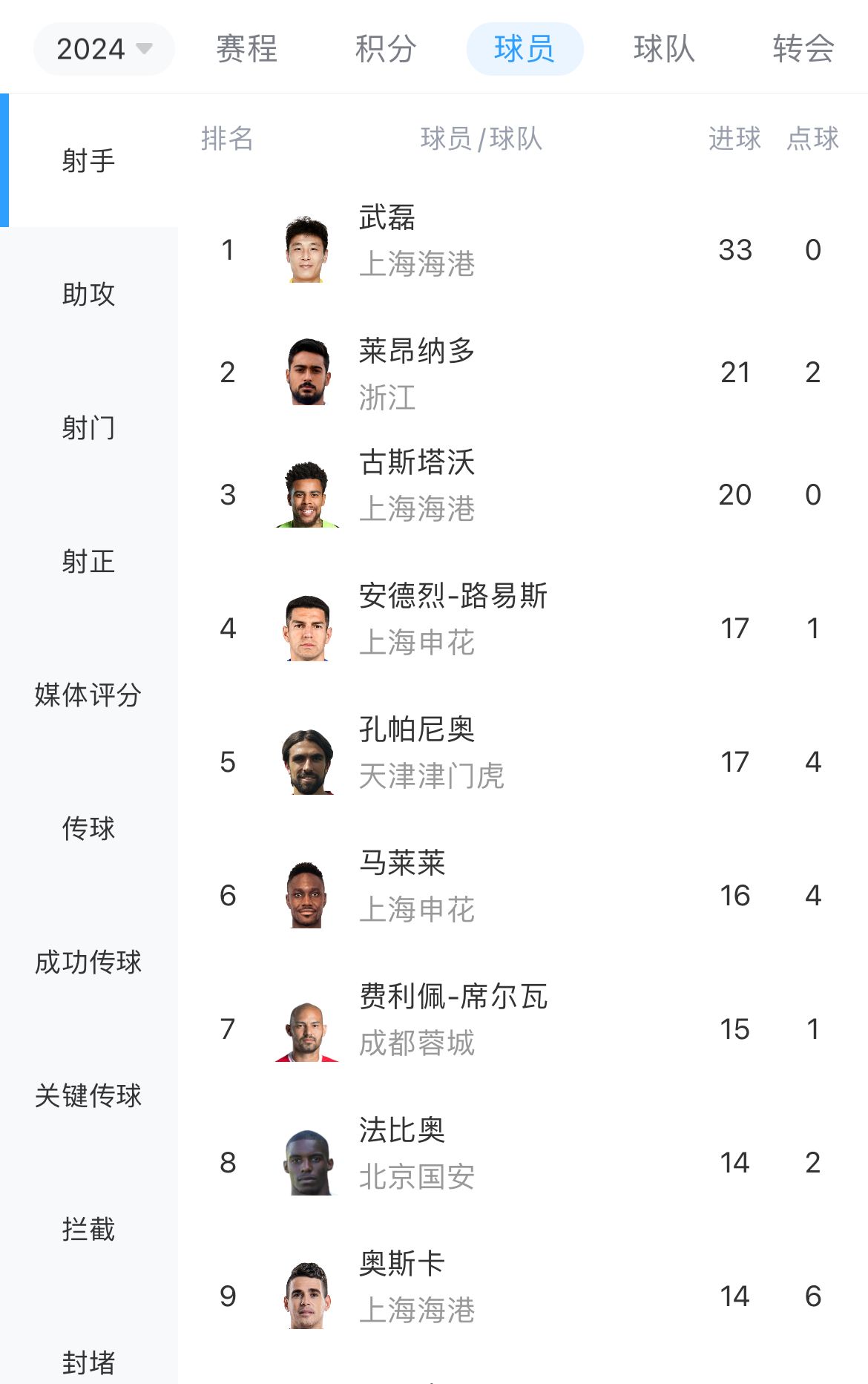The image size is (868, 1384).
Task: Select 关键传球 in the side menu
Action: tap(89, 1095)
